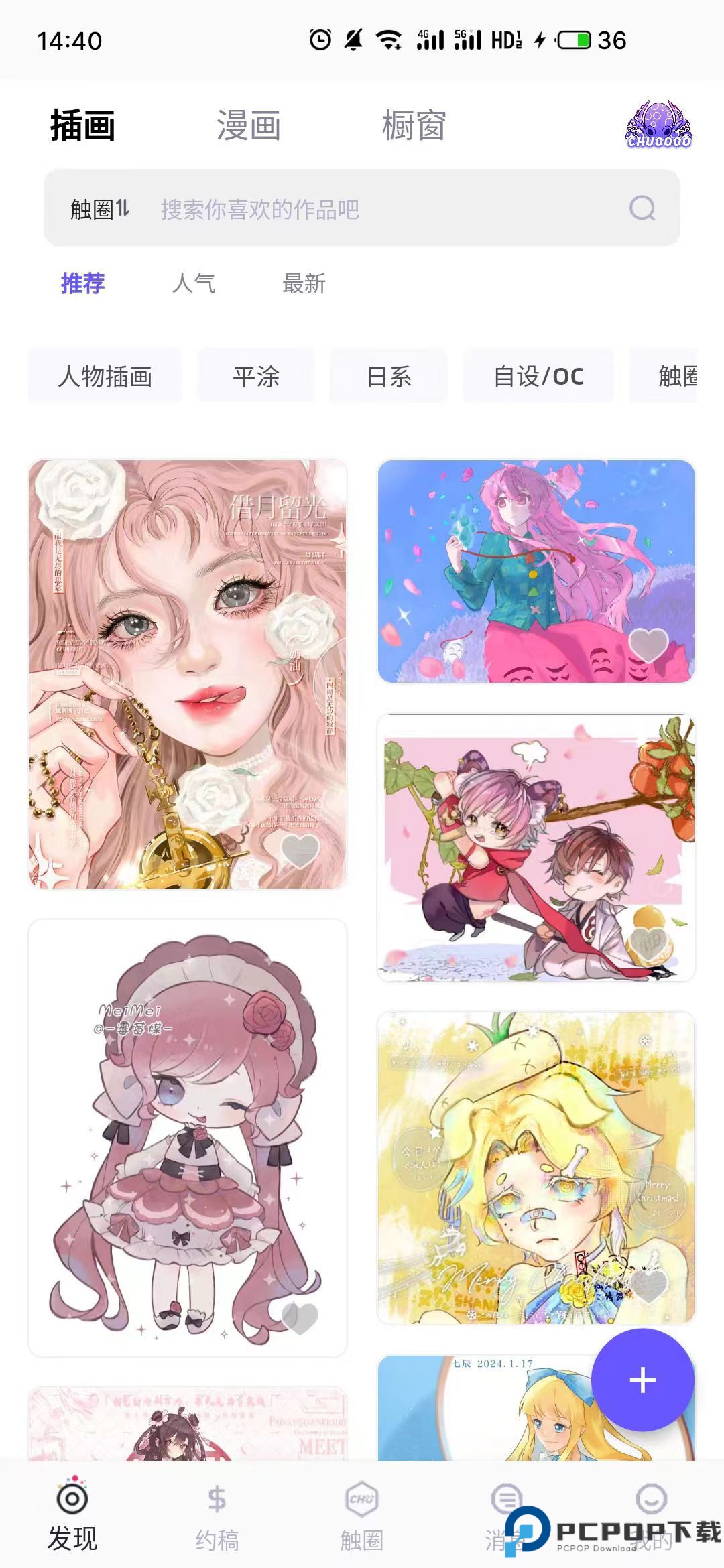Image resolution: width=724 pixels, height=1568 pixels.
Task: Expand the 触圈 search scope dropdown
Action: coord(99,209)
